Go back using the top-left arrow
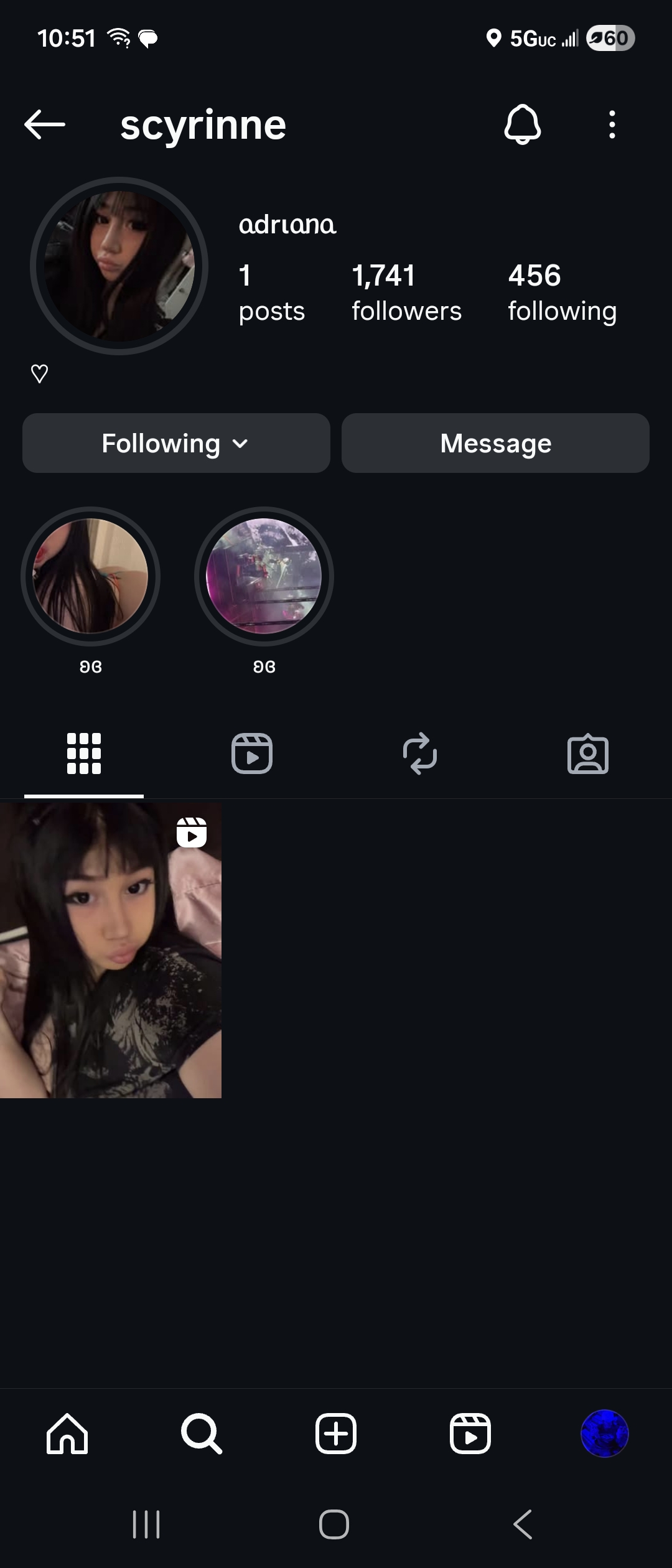This screenshot has width=672, height=1568. pos(45,124)
